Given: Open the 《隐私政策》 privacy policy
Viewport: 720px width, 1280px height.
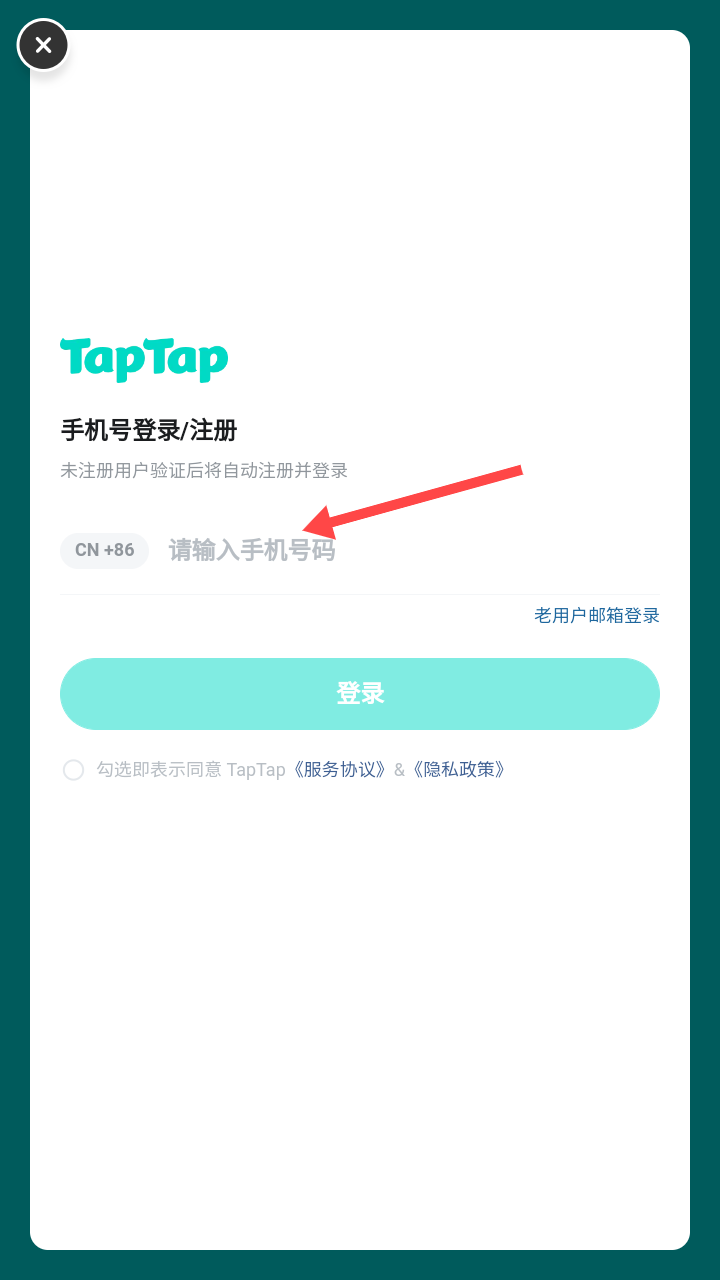Looking at the screenshot, I should (x=458, y=770).
